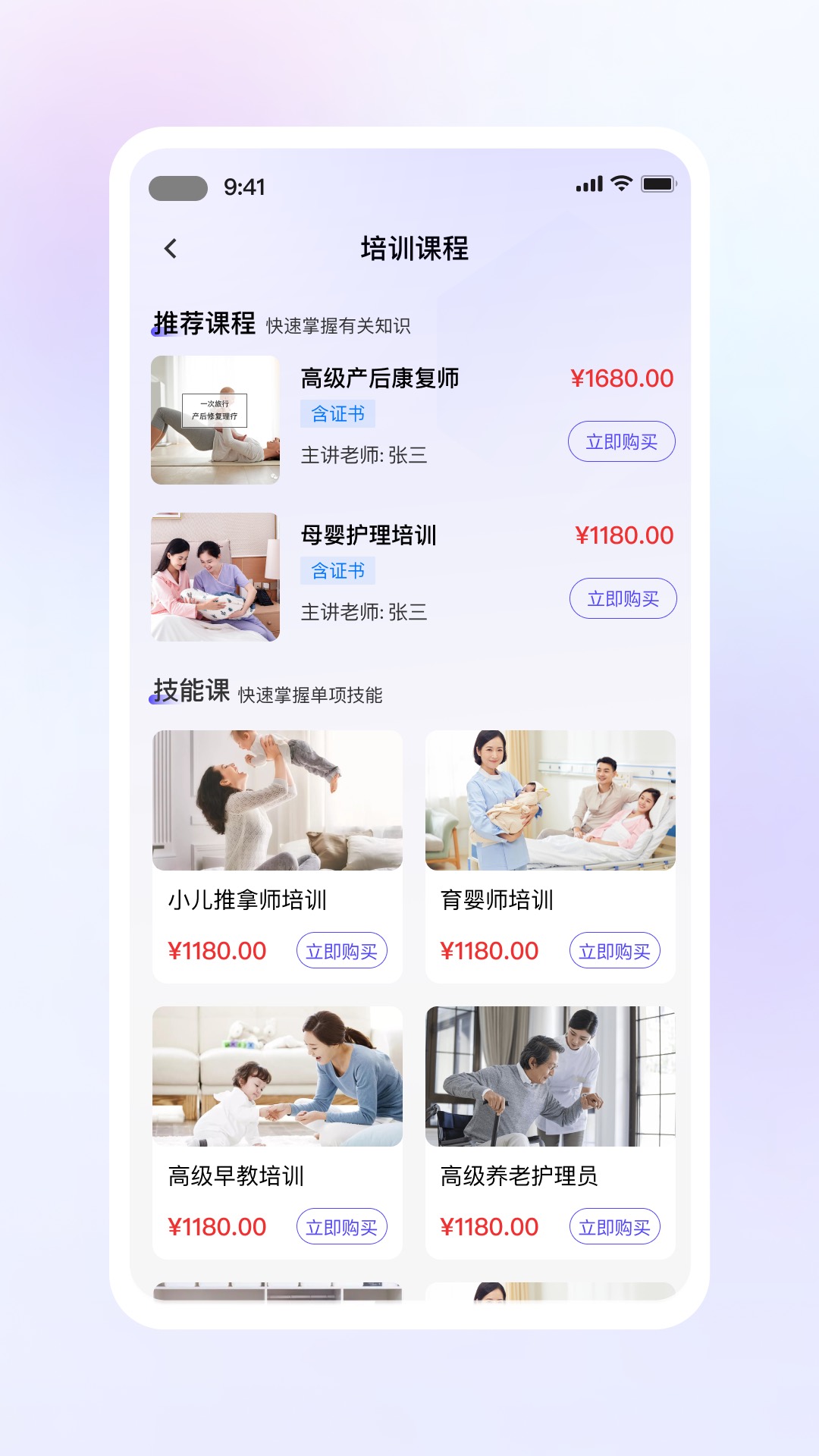Screen dimensions: 819x1456
Task: Open the 母婴护理培训 course thumbnail
Action: pyautogui.click(x=215, y=577)
